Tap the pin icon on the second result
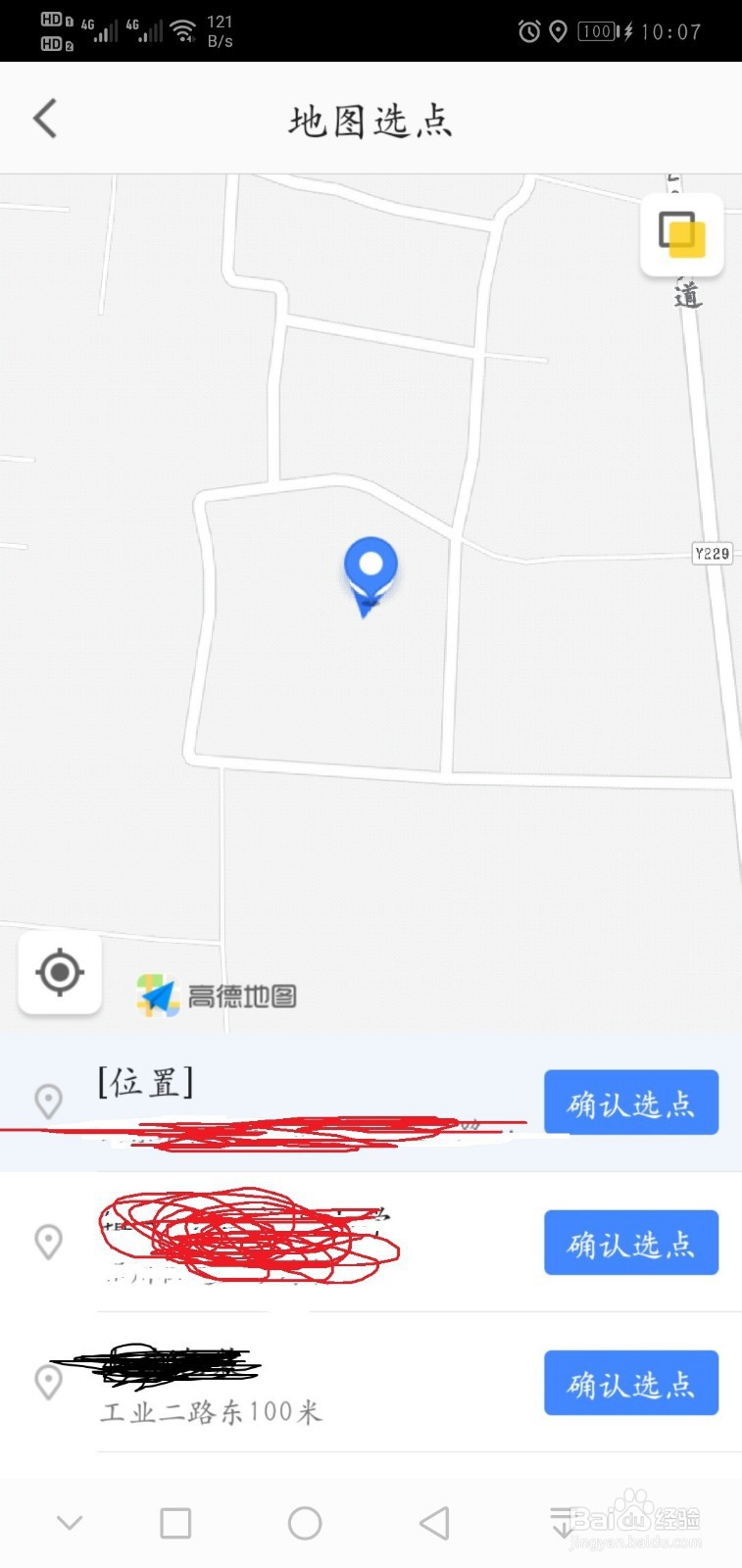 [x=49, y=1243]
